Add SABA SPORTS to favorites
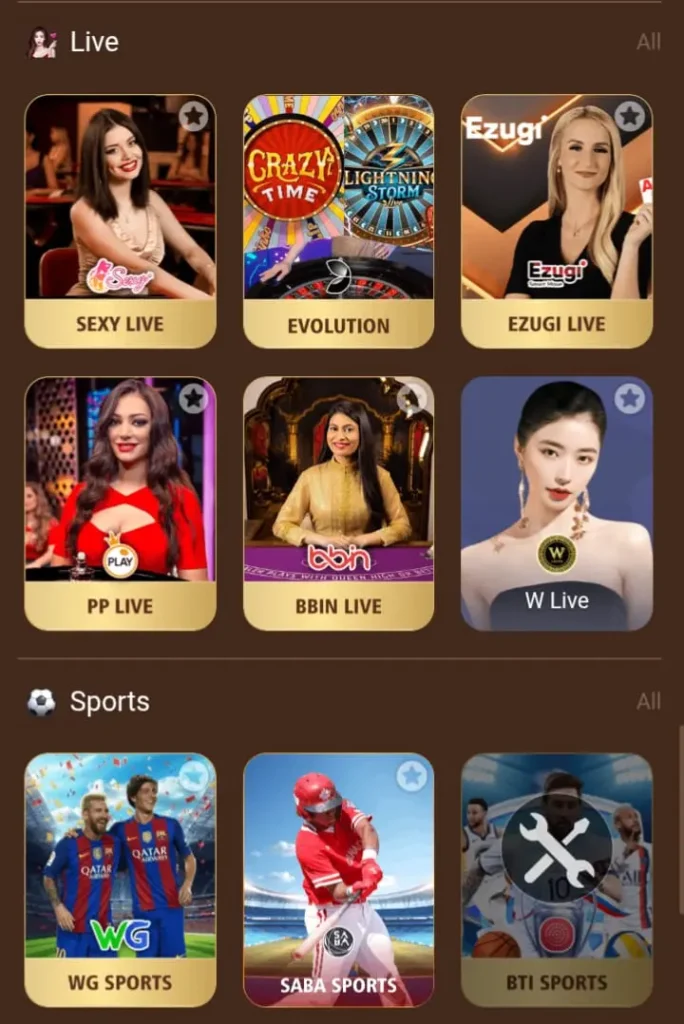 pos(411,775)
